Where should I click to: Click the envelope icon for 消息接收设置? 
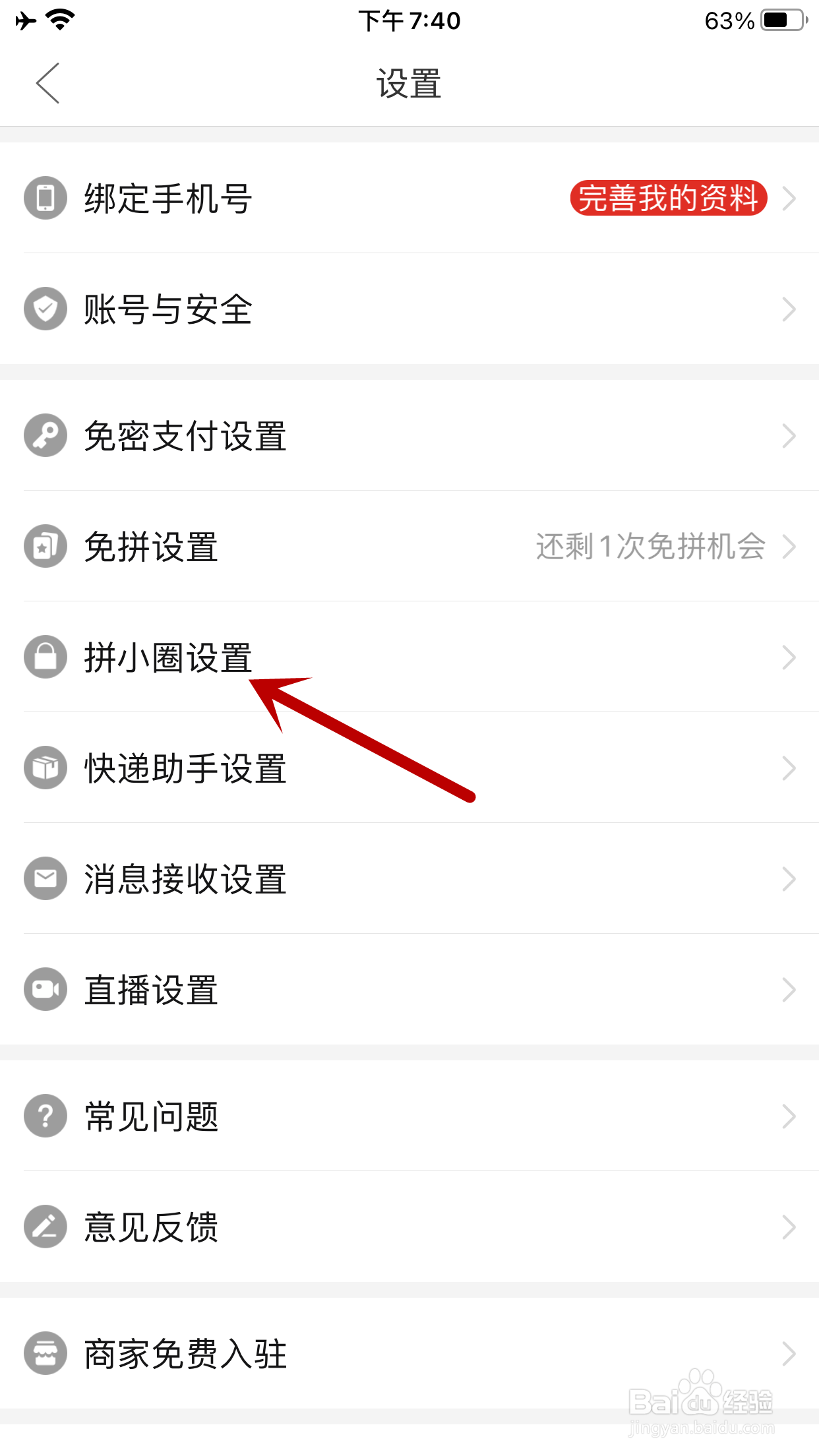(x=44, y=878)
